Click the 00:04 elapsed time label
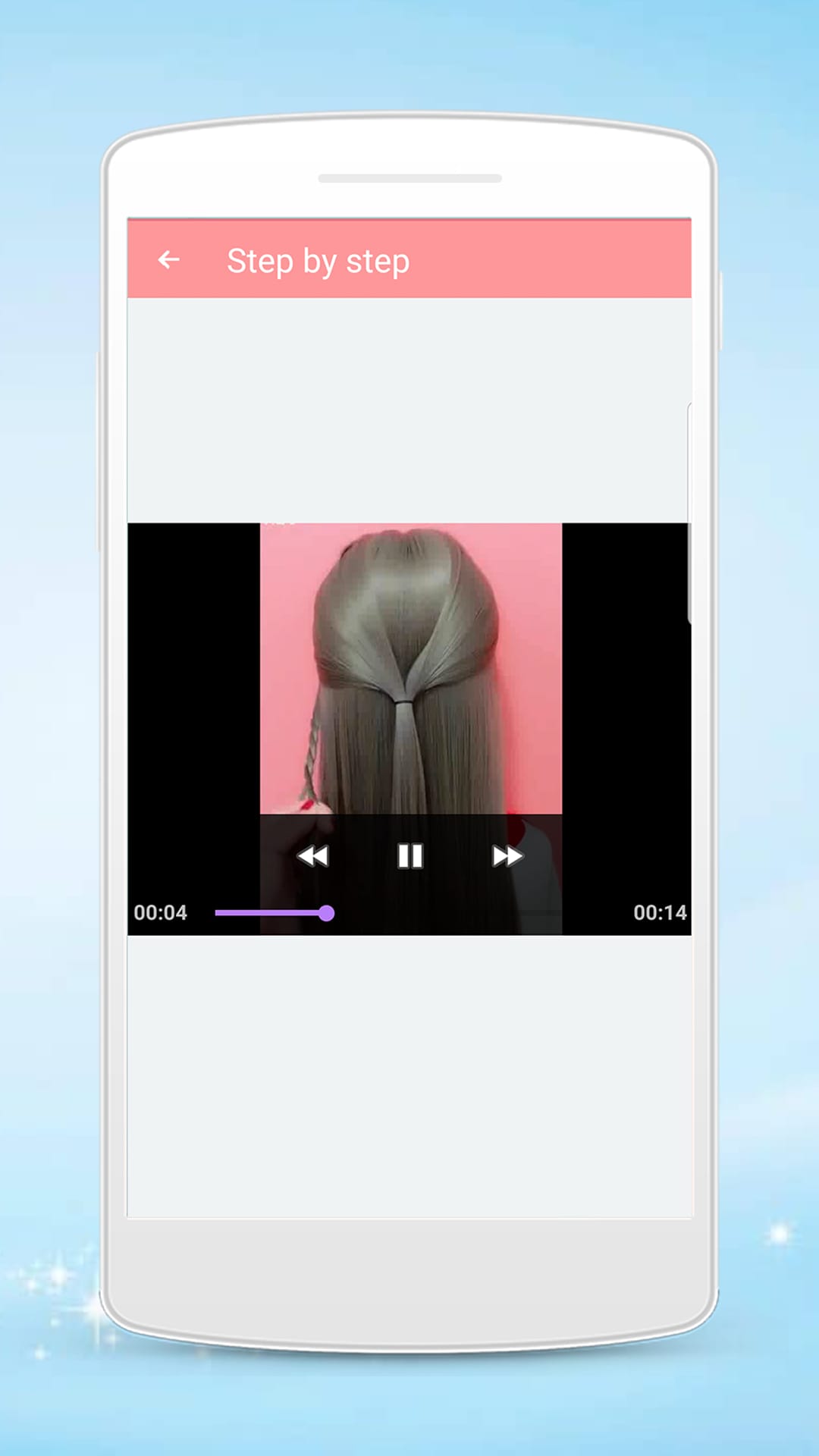This screenshot has height=1456, width=819. (x=161, y=913)
